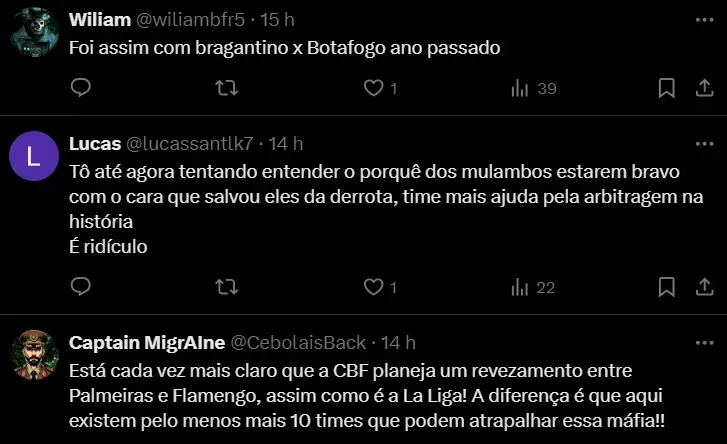This screenshot has height=444, width=727.
Task: Visit the @lucassantlk7 profile handle
Action: 190,143
